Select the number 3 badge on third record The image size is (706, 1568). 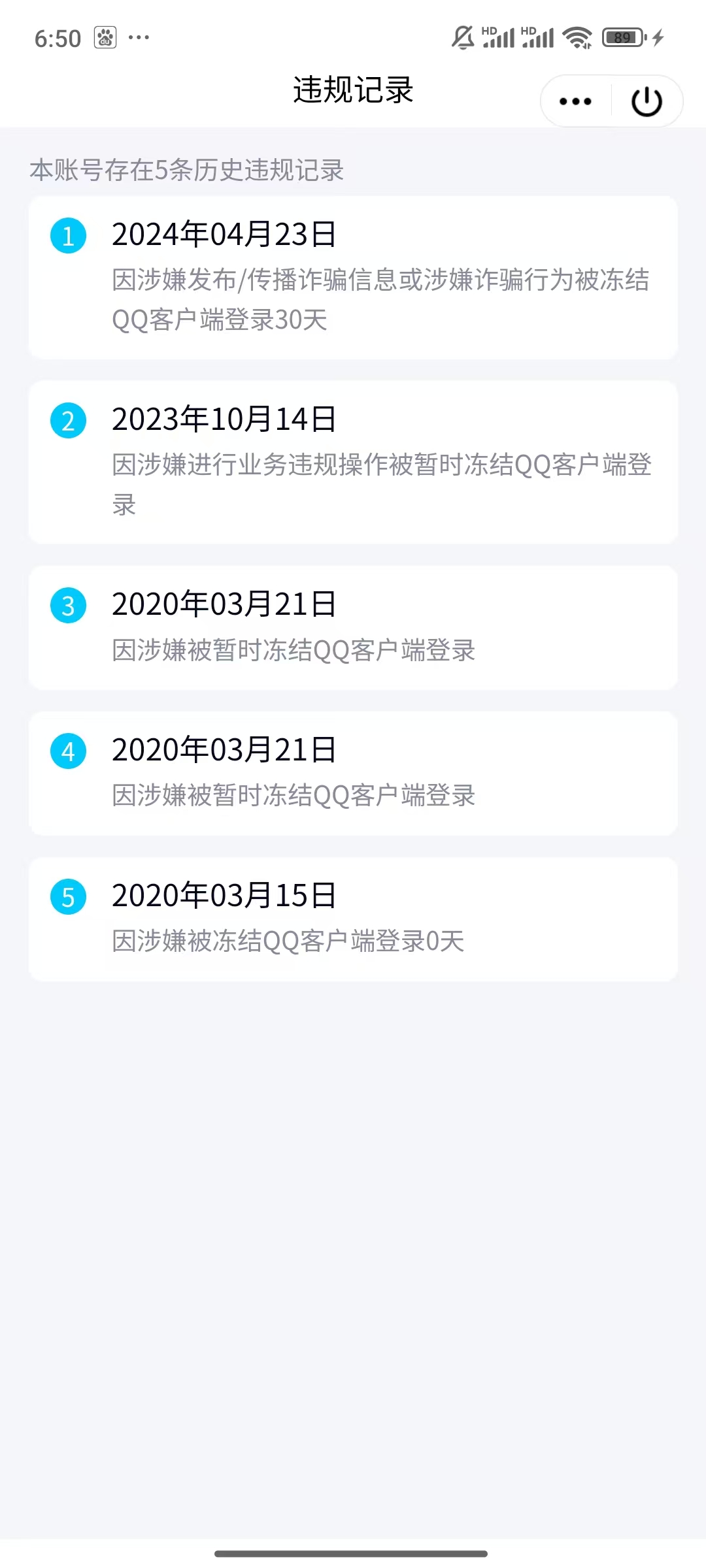point(68,606)
